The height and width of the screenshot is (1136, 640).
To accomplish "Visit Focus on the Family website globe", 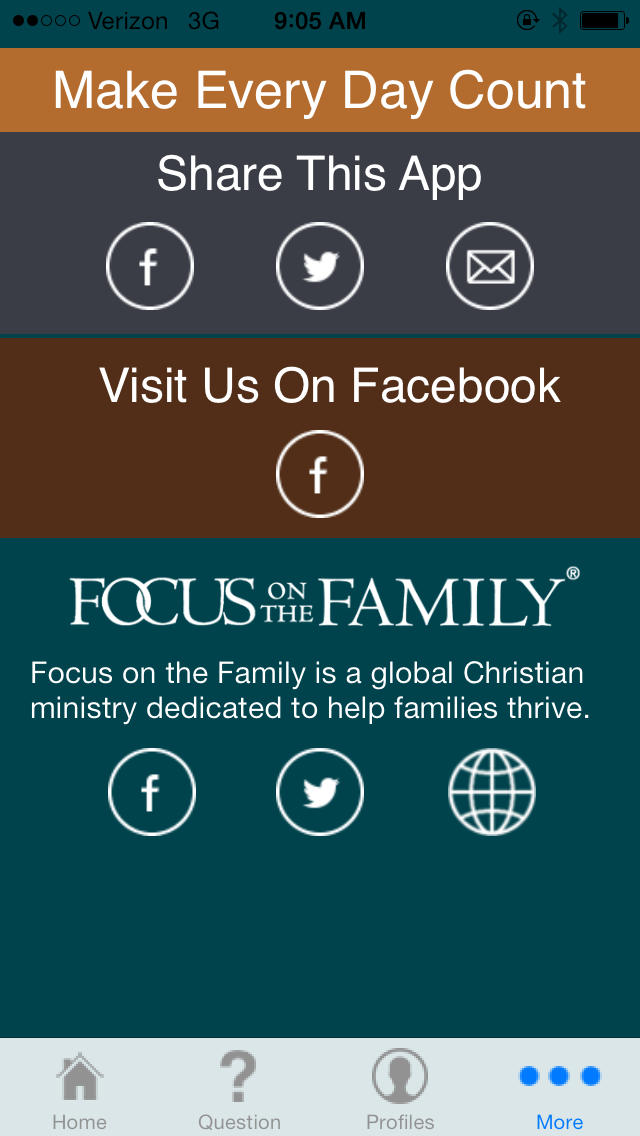I will (x=492, y=792).
